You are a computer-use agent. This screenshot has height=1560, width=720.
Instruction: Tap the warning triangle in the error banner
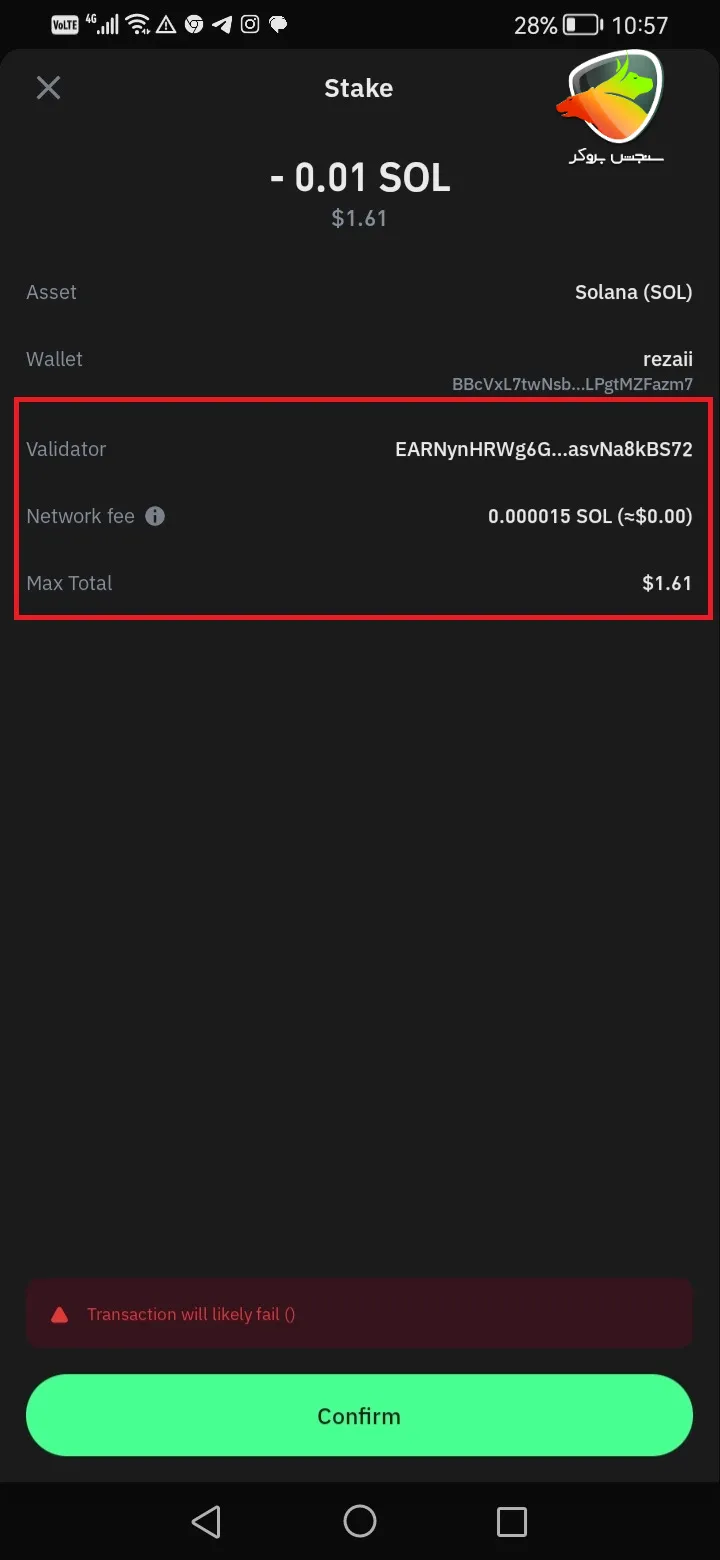(x=60, y=1313)
